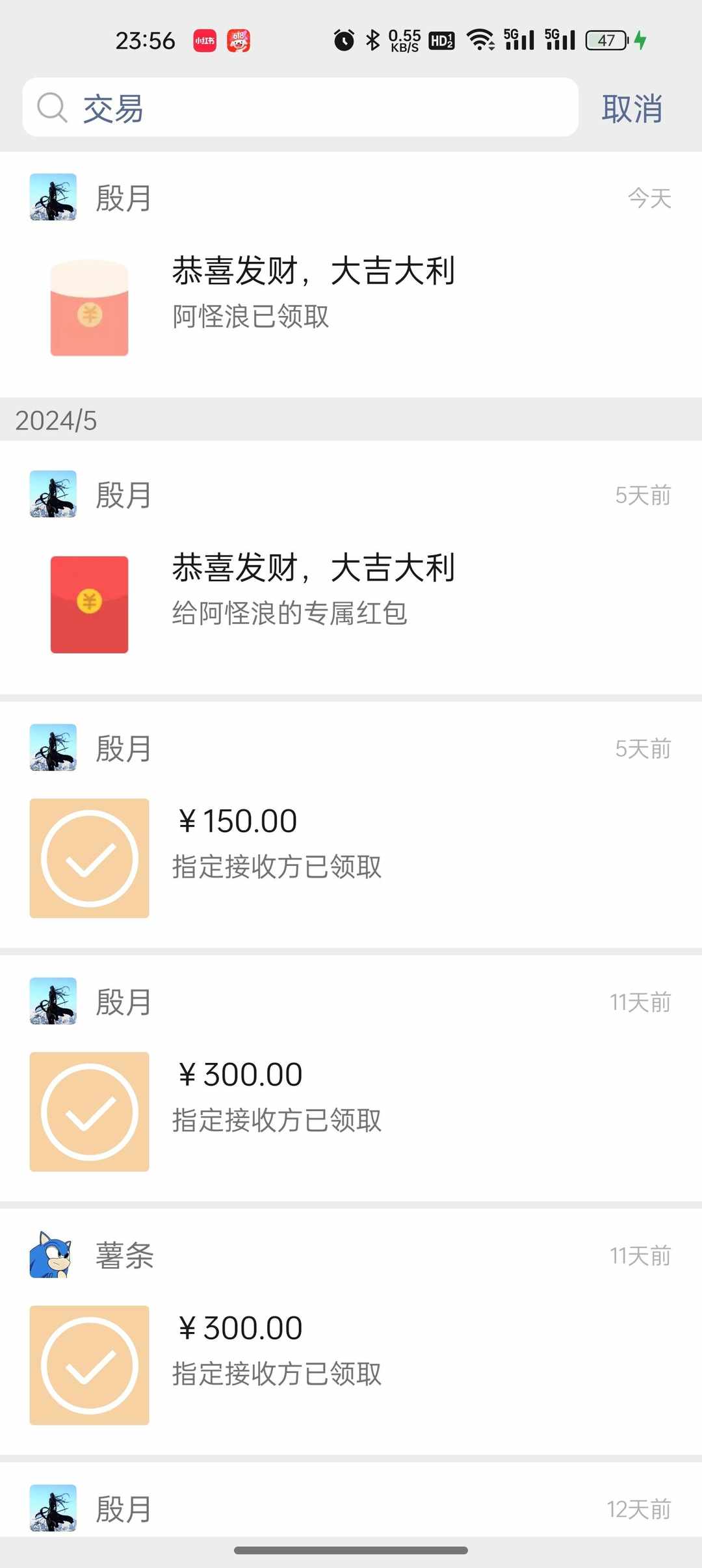Viewport: 702px width, 1568px height.
Task: Tap 殷月's avatar on today's message
Action: (x=53, y=198)
